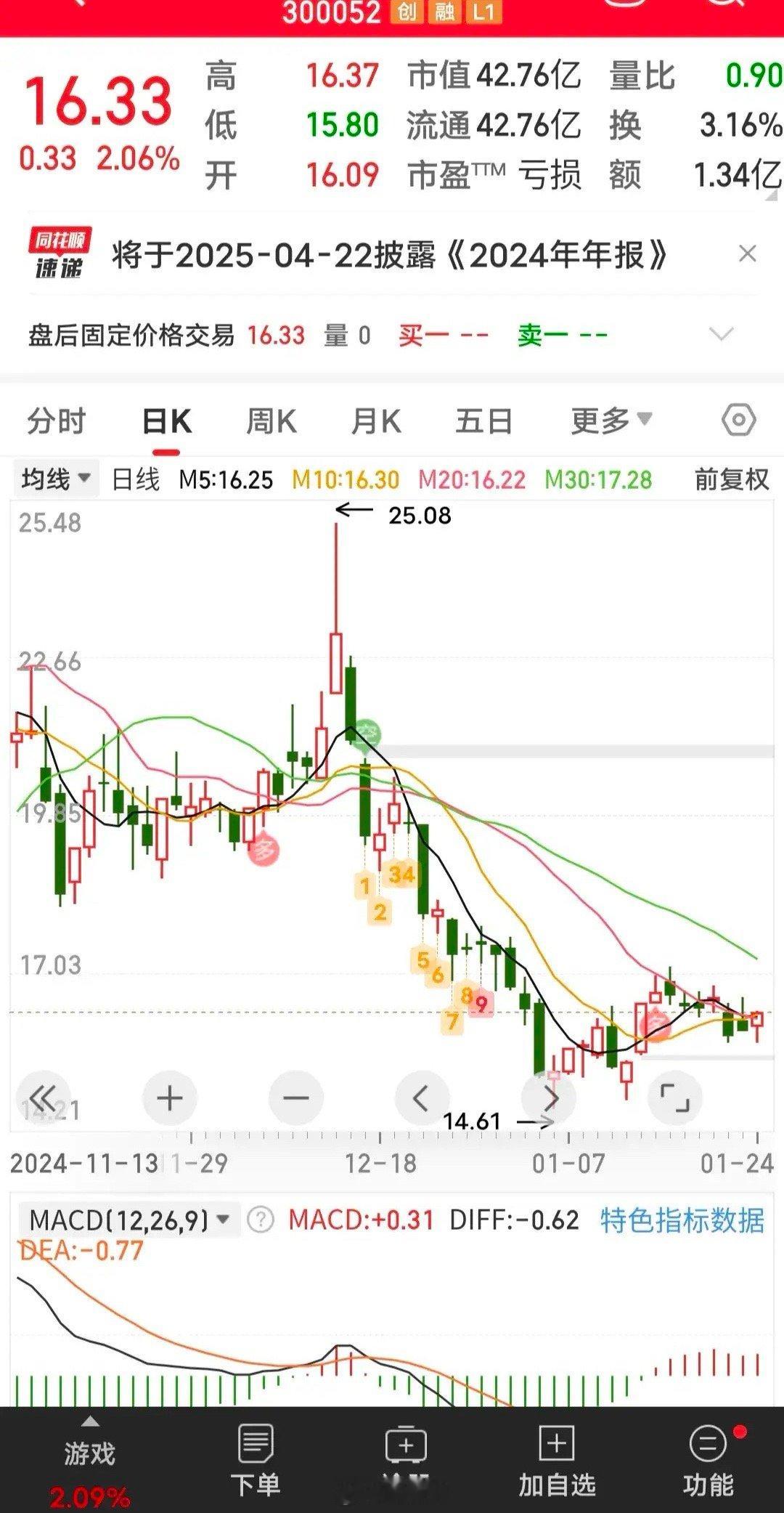Expand the chart to fullscreen
784x1513 pixels.
[676, 1098]
